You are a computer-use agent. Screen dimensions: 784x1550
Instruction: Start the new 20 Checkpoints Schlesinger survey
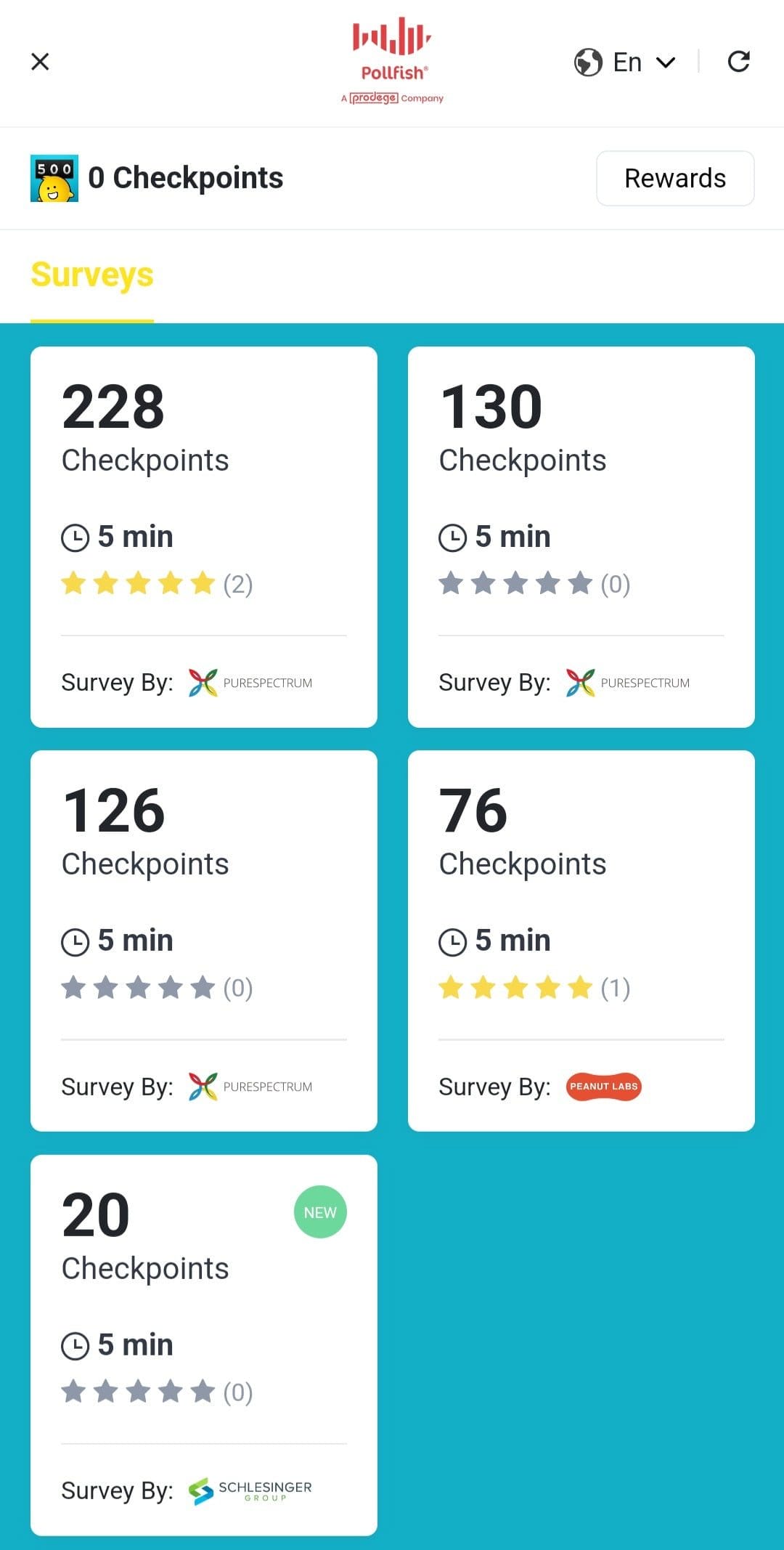coord(204,1345)
